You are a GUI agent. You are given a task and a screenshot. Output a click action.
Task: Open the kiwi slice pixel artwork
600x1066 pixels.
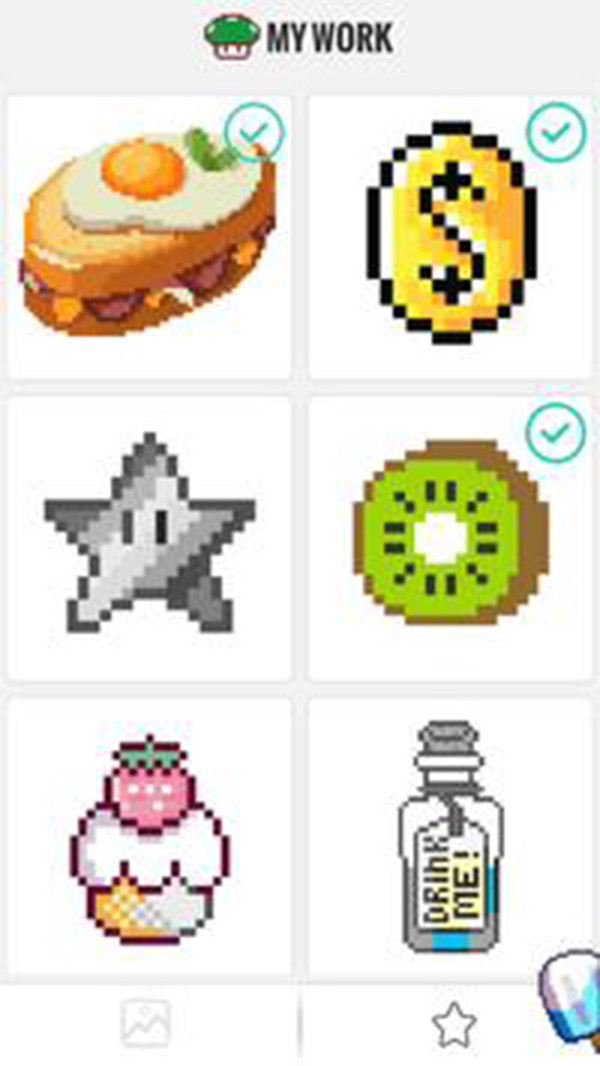click(x=452, y=538)
